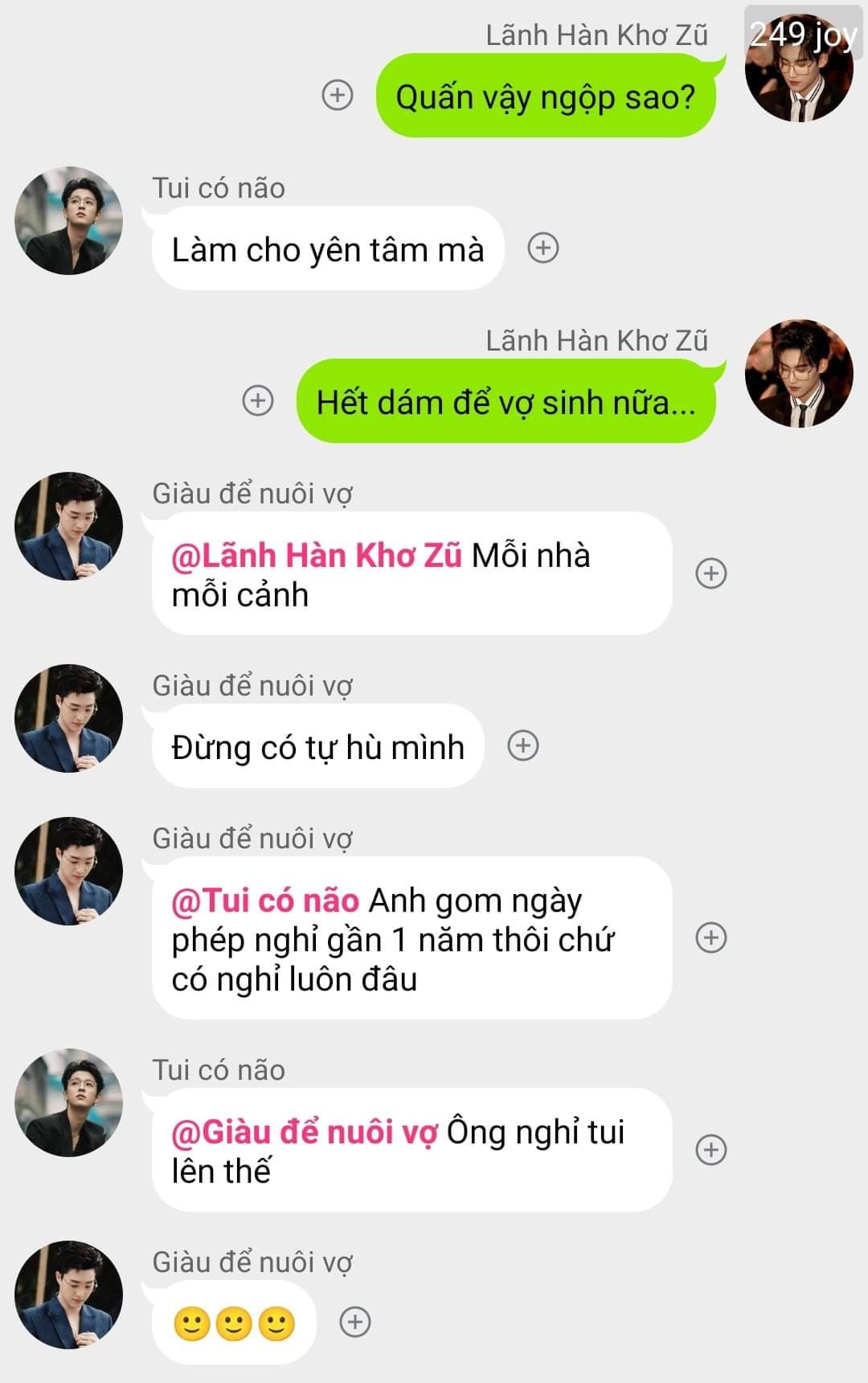The width and height of the screenshot is (868, 1383).
Task: Open Lãnh Hàn Khơ Zũ's avatar by "Hết dám để vợ"
Action: [799, 373]
